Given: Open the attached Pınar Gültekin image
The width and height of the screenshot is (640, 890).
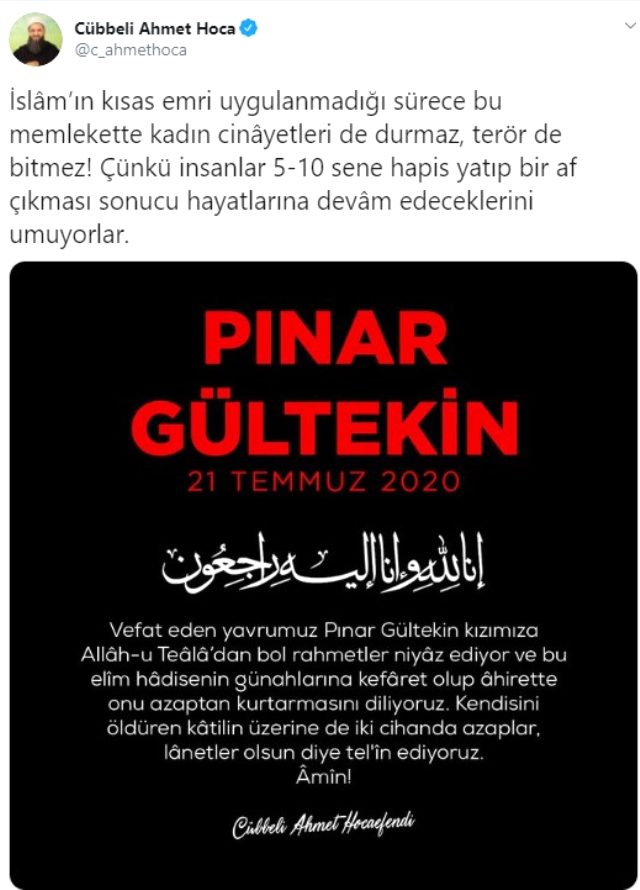Looking at the screenshot, I should (322, 570).
